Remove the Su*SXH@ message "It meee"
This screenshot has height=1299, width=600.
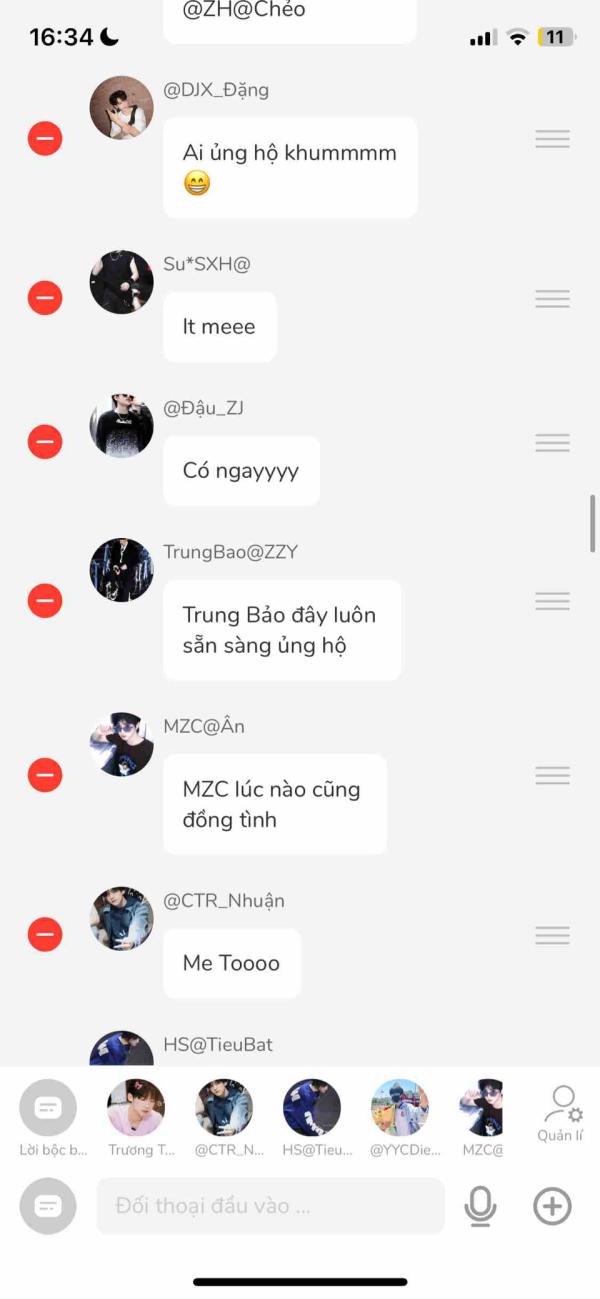tap(45, 298)
